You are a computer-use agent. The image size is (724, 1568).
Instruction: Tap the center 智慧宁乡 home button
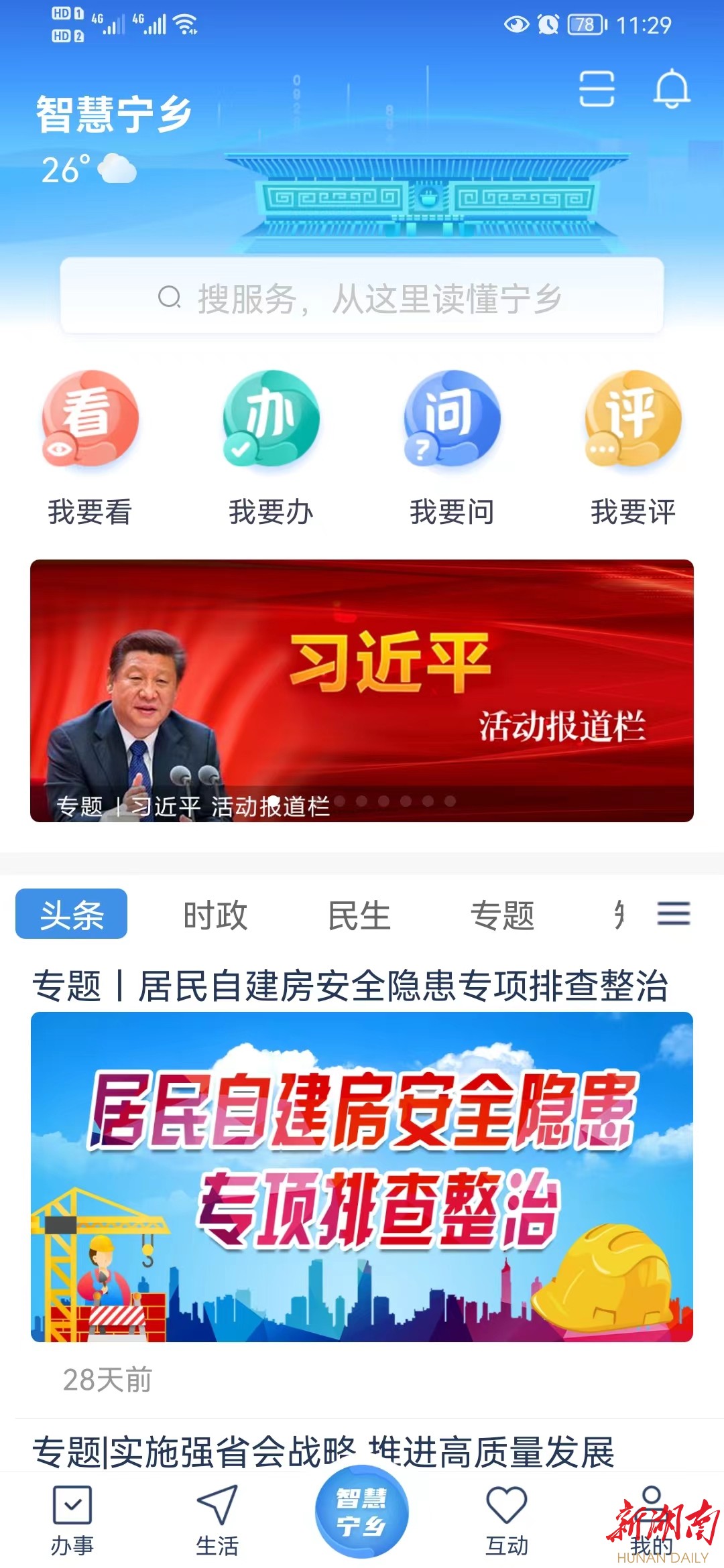tap(362, 1512)
